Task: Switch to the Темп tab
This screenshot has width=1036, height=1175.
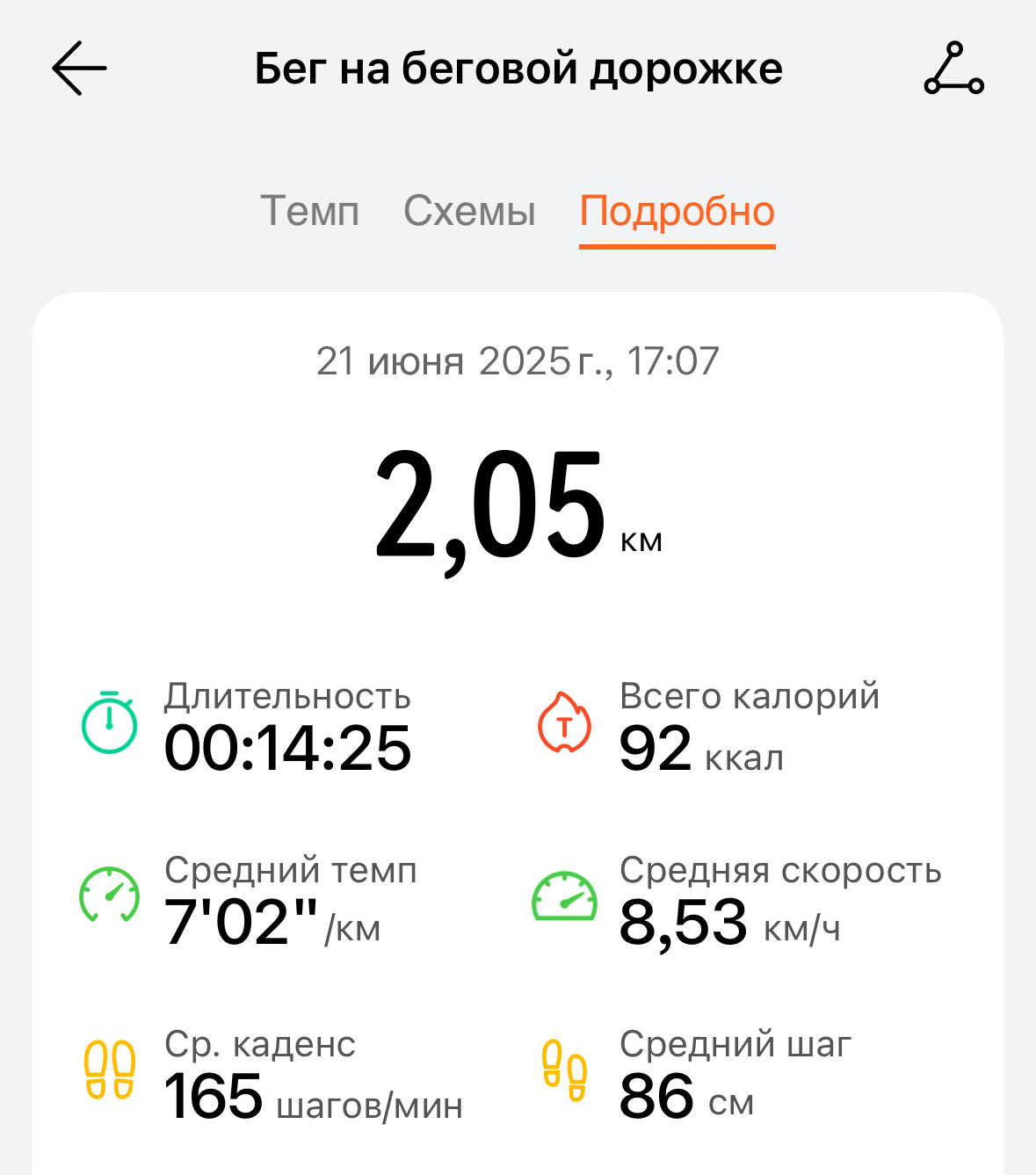Action: [310, 212]
